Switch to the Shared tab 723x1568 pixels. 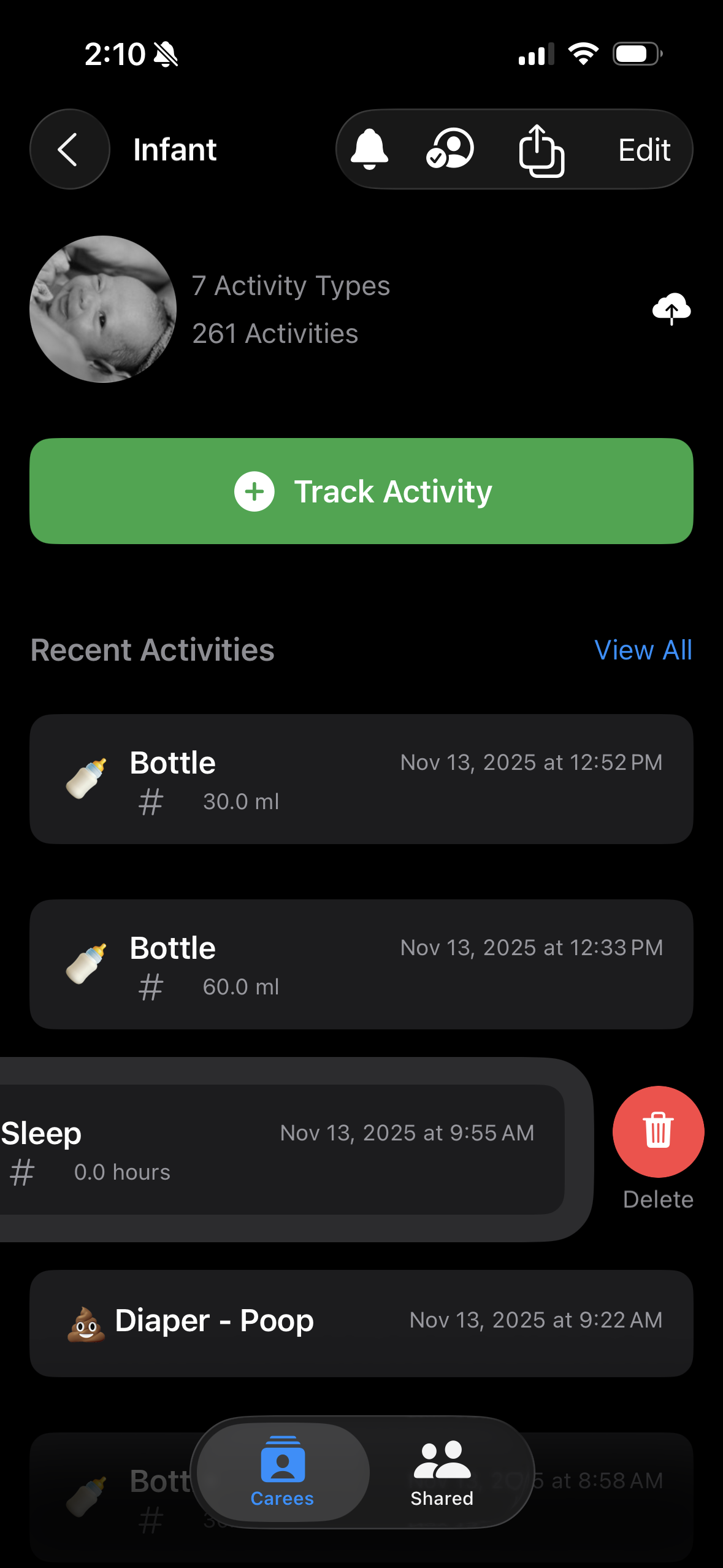442,1472
